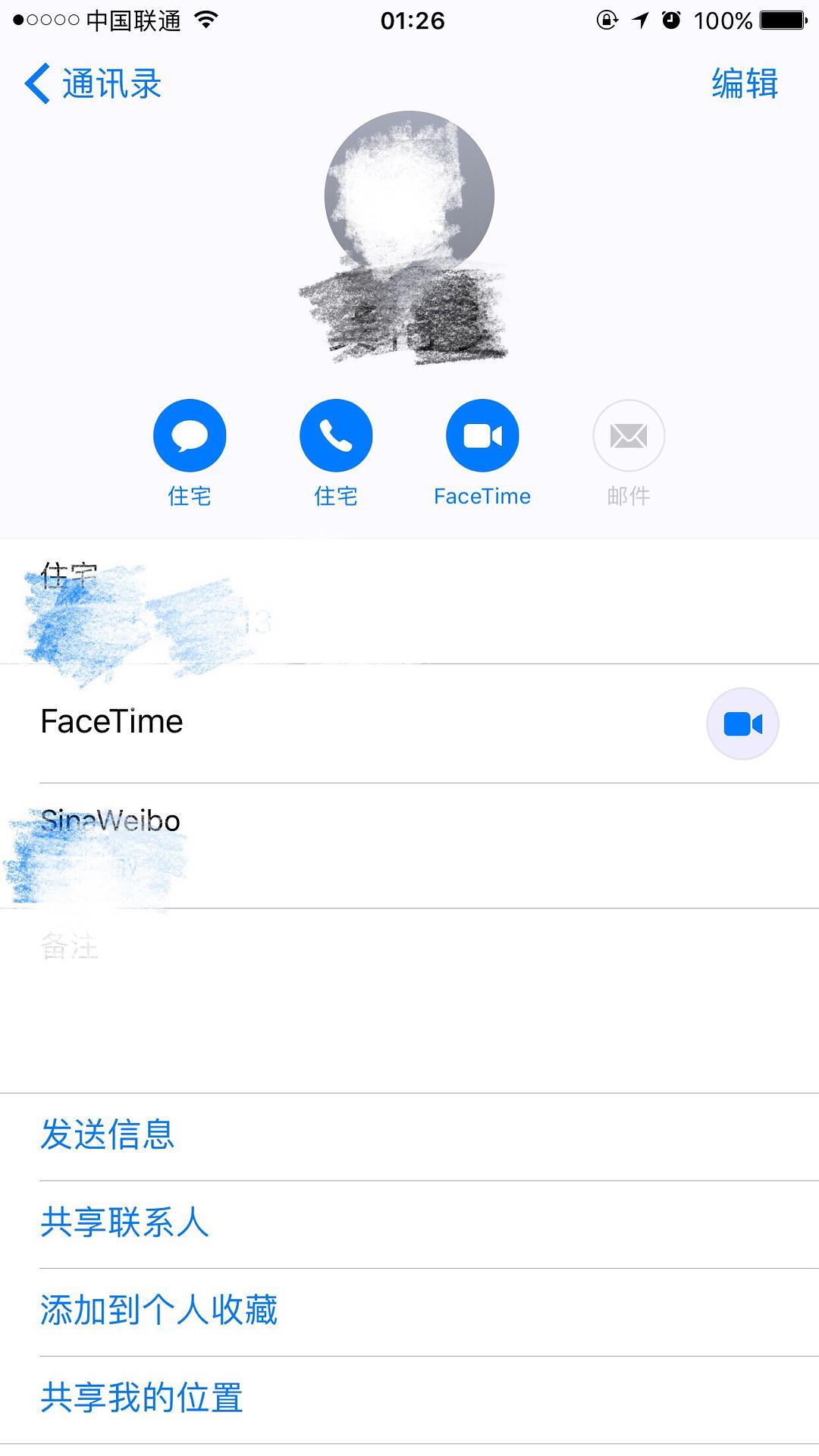This screenshot has height=1456, width=819.
Task: Tap the message bubble icon above 住宅
Action: point(188,435)
